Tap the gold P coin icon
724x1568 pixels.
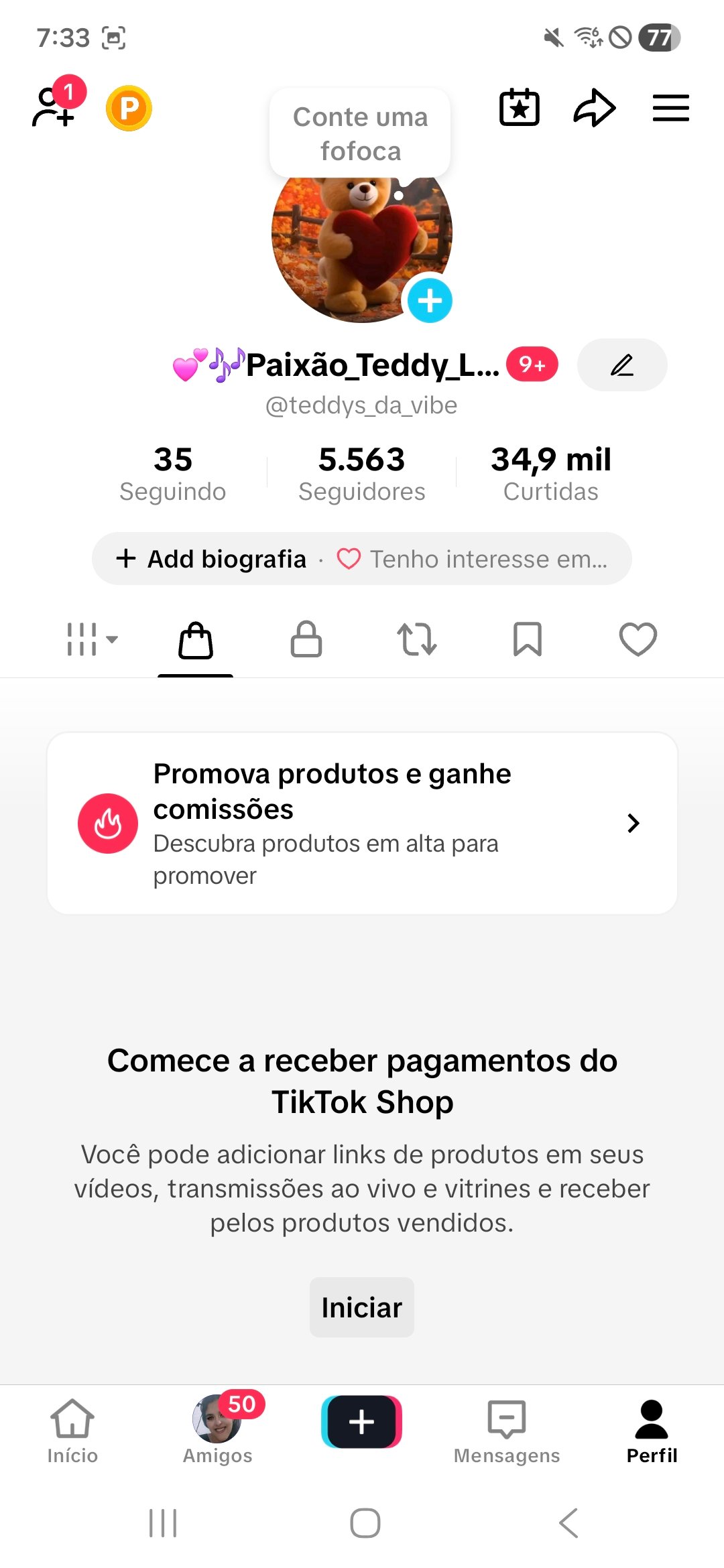pyautogui.click(x=129, y=108)
